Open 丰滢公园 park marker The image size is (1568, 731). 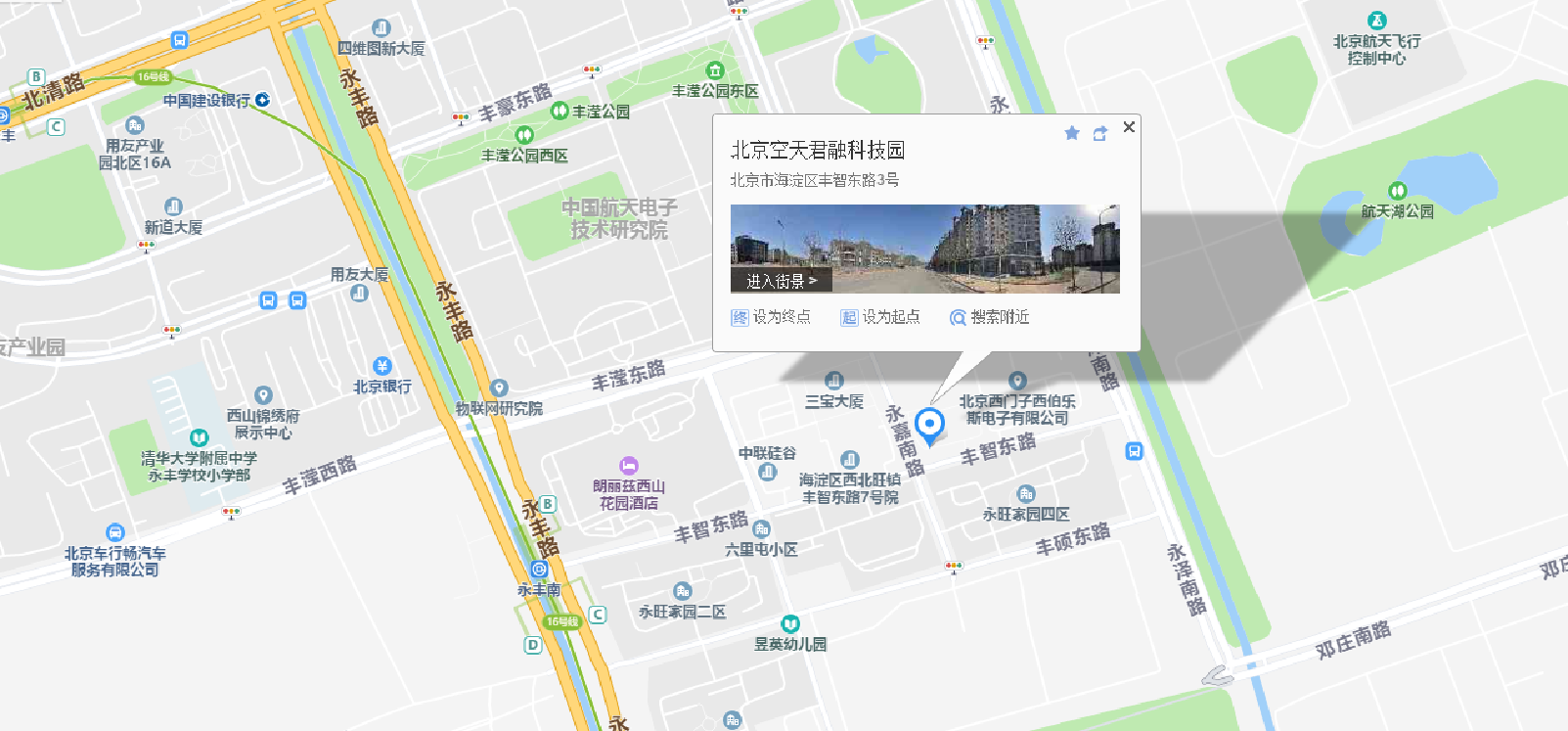[560, 112]
